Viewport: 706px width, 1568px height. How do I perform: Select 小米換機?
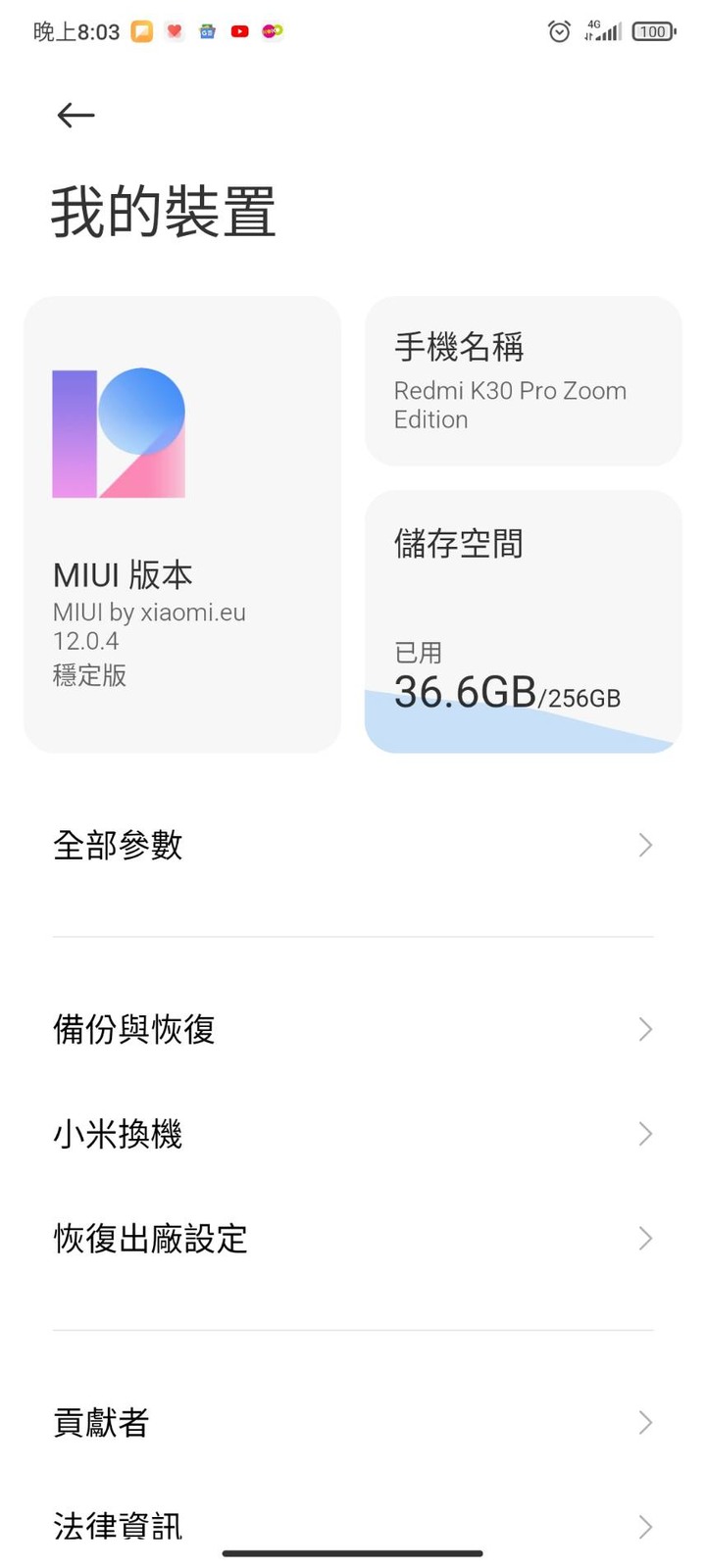tap(353, 1134)
